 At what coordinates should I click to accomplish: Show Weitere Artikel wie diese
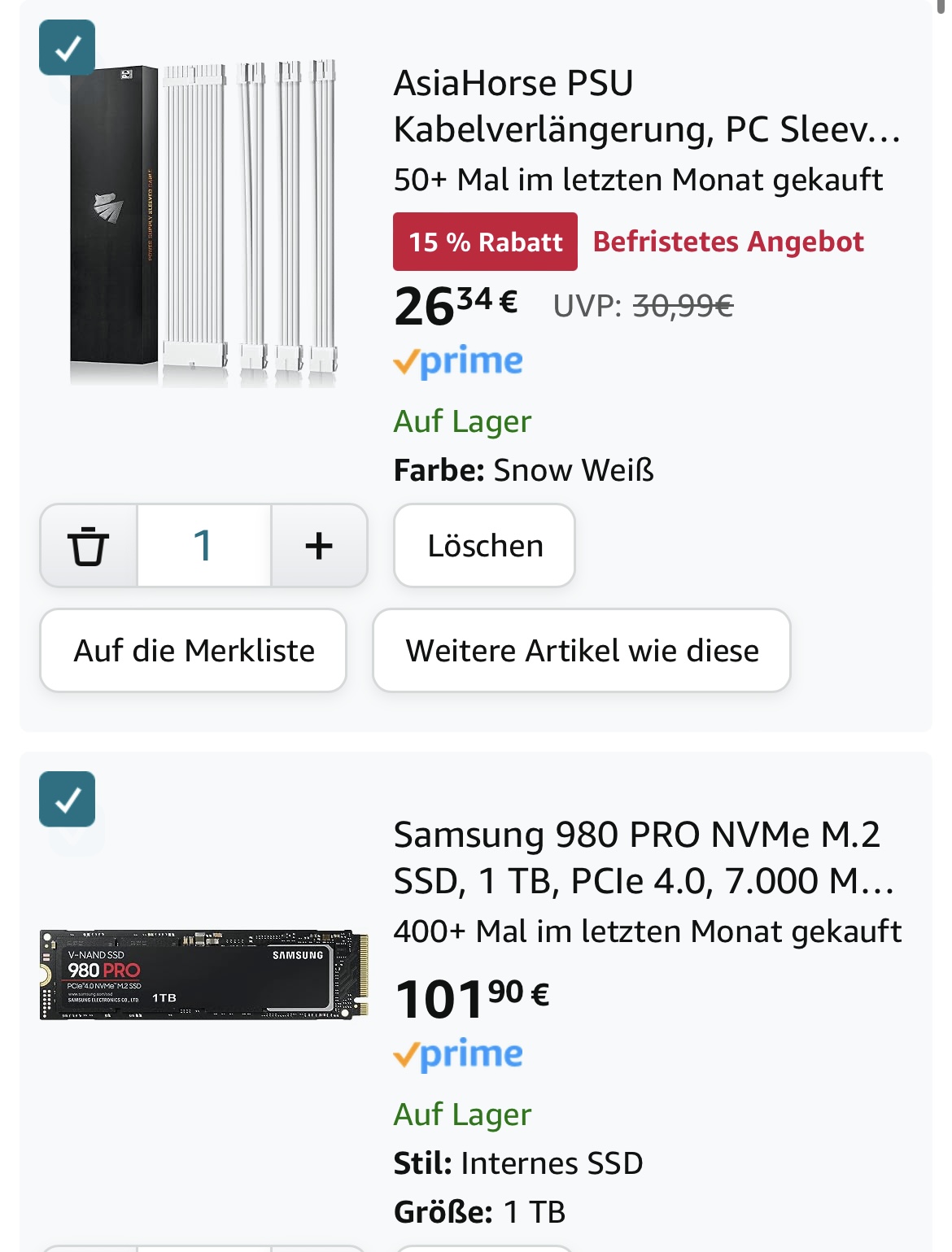582,651
